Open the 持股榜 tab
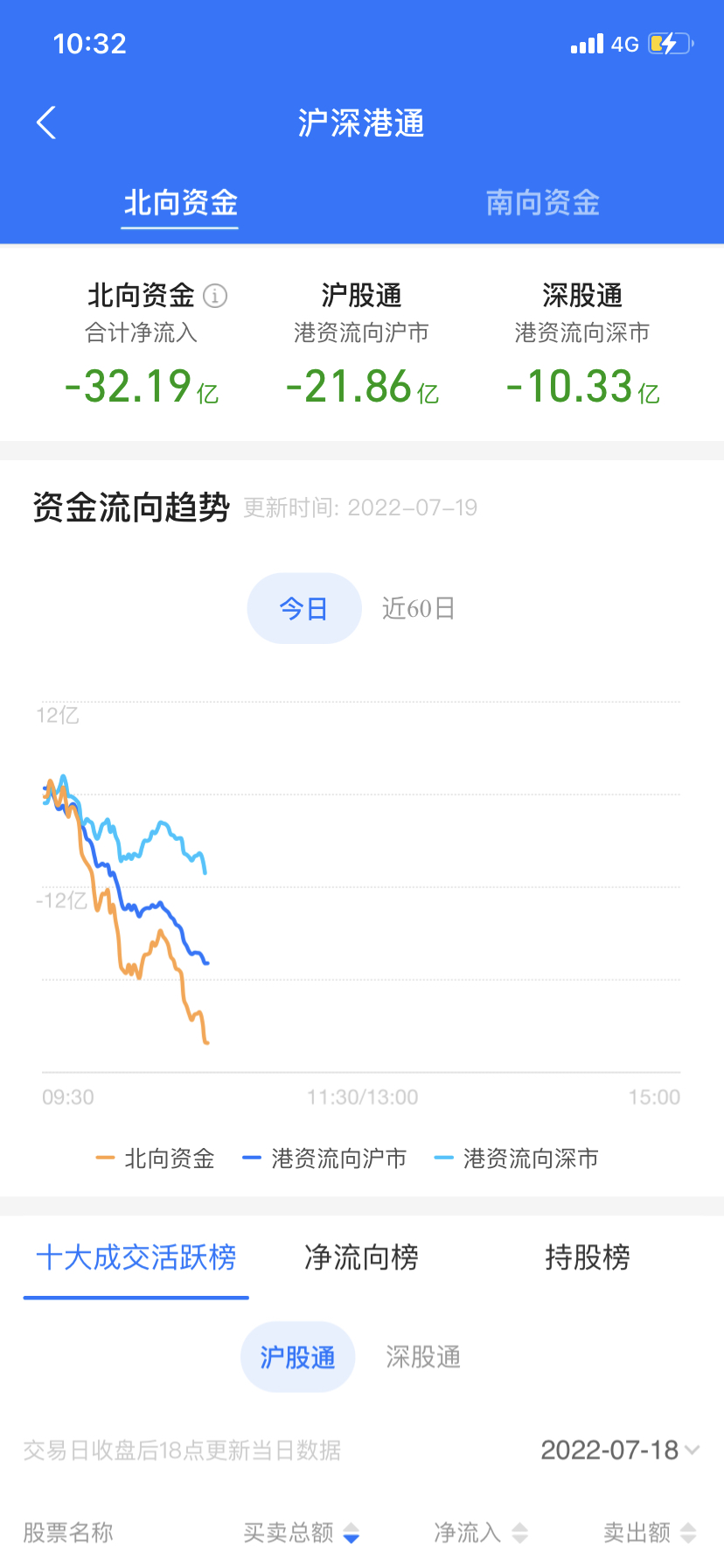The image size is (724, 1568). coord(587,1257)
